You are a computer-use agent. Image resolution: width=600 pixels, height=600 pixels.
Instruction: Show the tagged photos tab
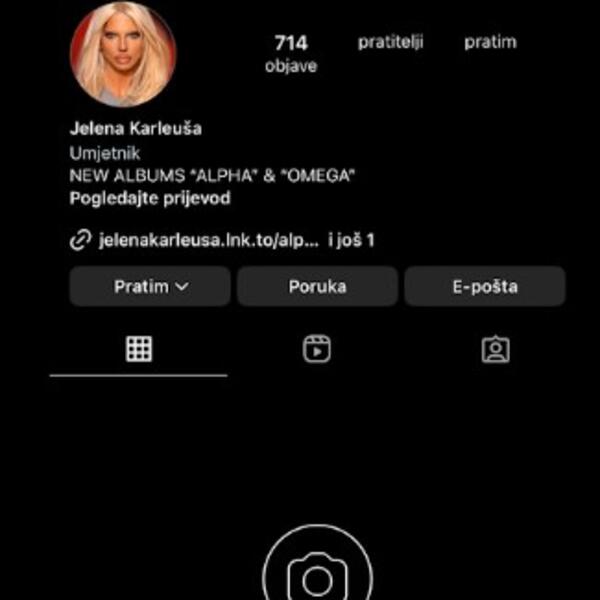495,349
